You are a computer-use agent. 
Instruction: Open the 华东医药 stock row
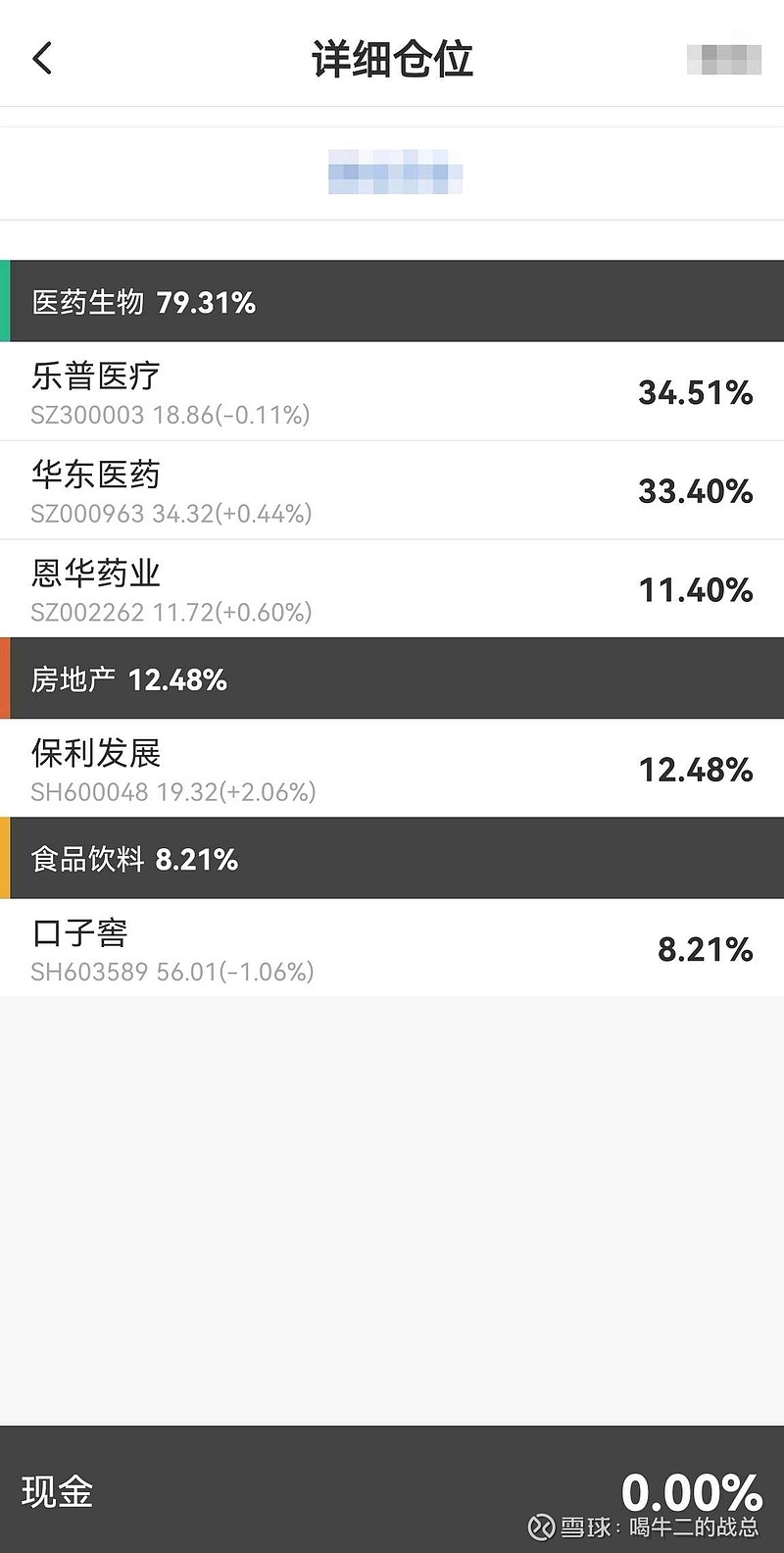(x=392, y=490)
